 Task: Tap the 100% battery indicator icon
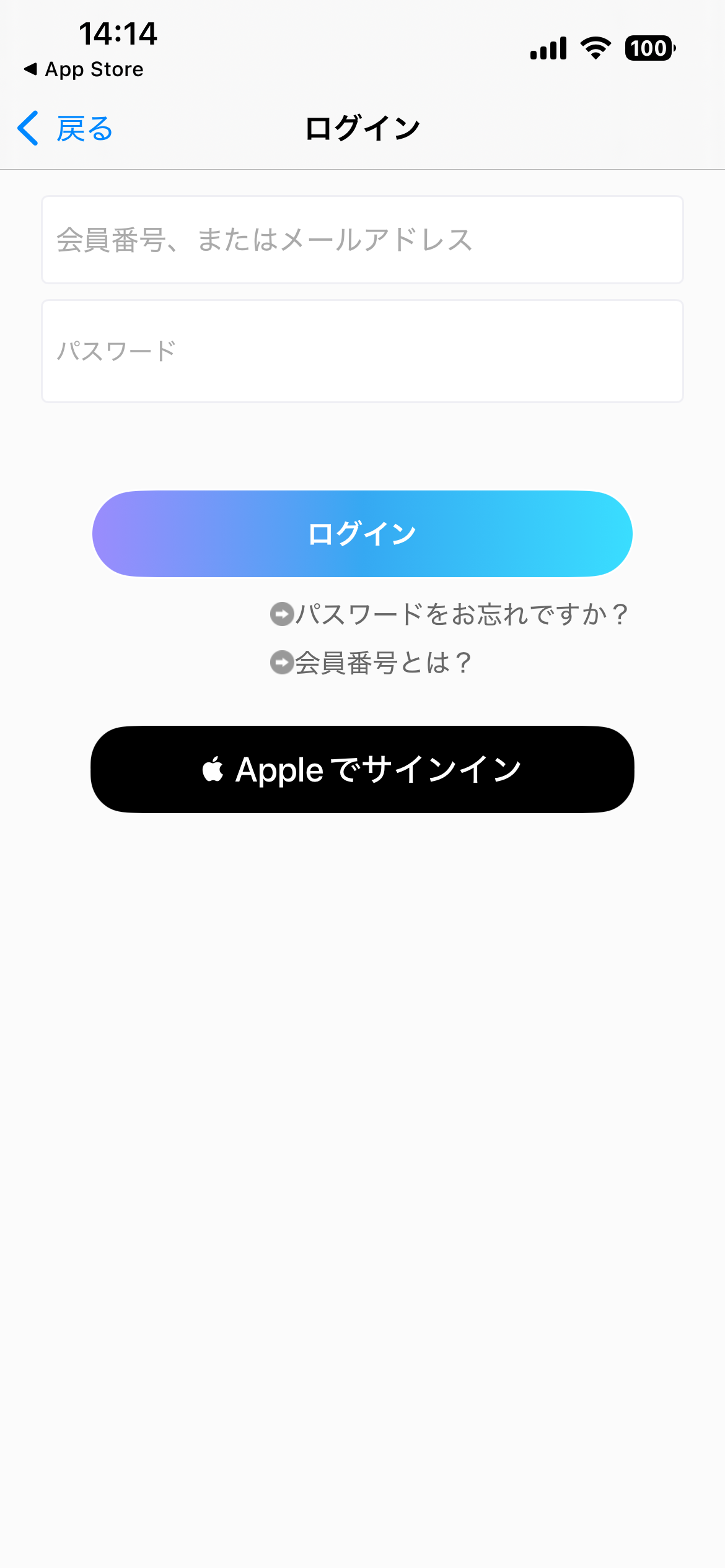[x=649, y=46]
